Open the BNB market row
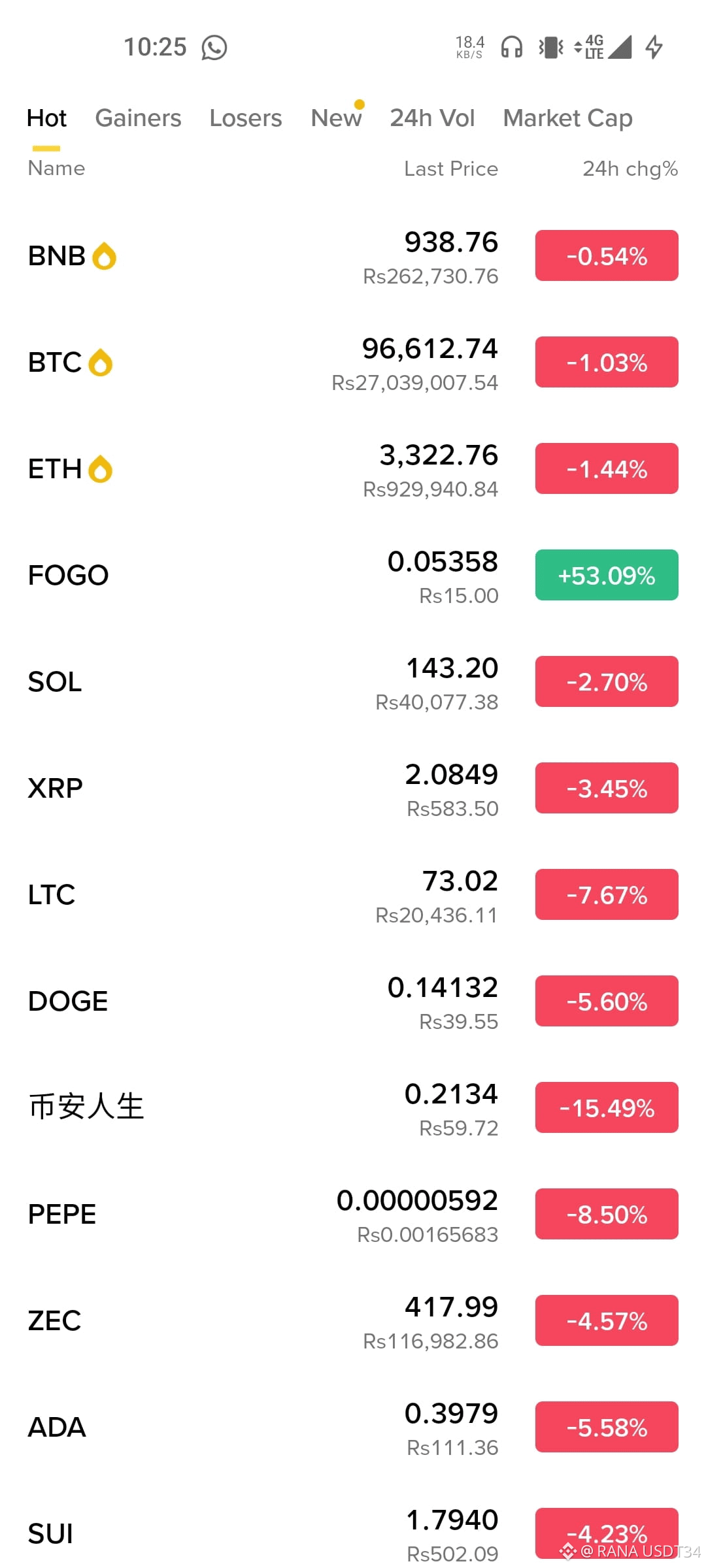This screenshot has width=706, height=1568. click(x=353, y=256)
